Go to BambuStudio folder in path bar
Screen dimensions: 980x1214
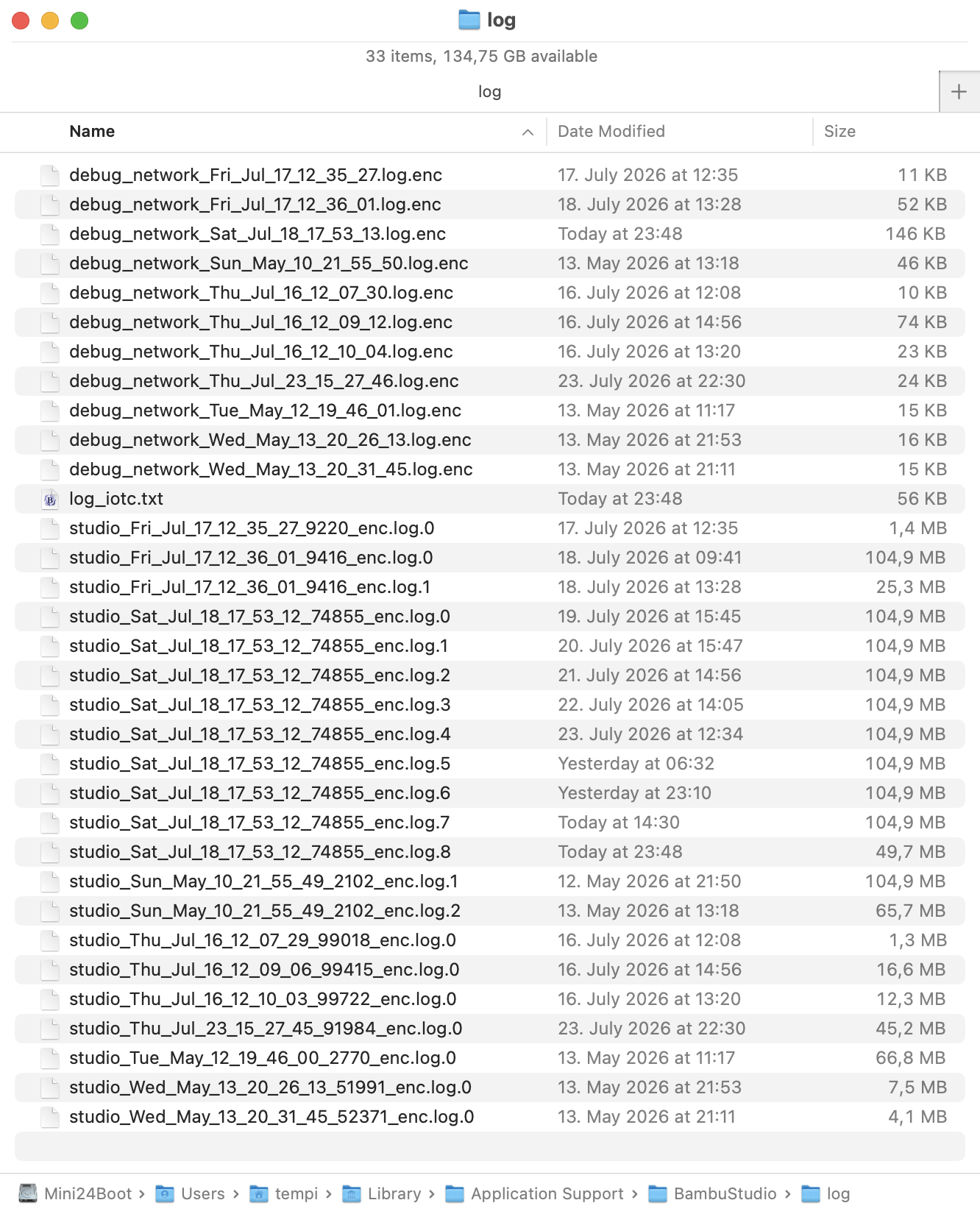(712, 1193)
